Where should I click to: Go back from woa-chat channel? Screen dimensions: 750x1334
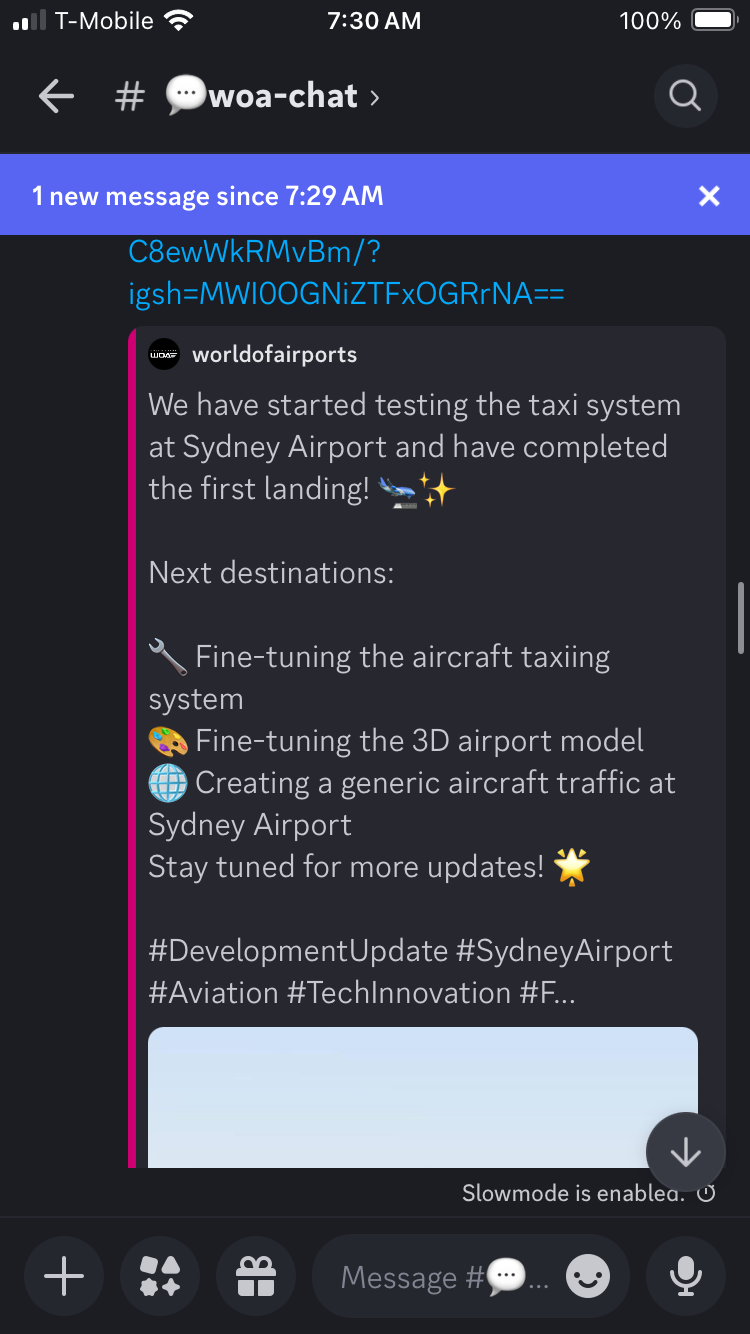pyautogui.click(x=56, y=97)
